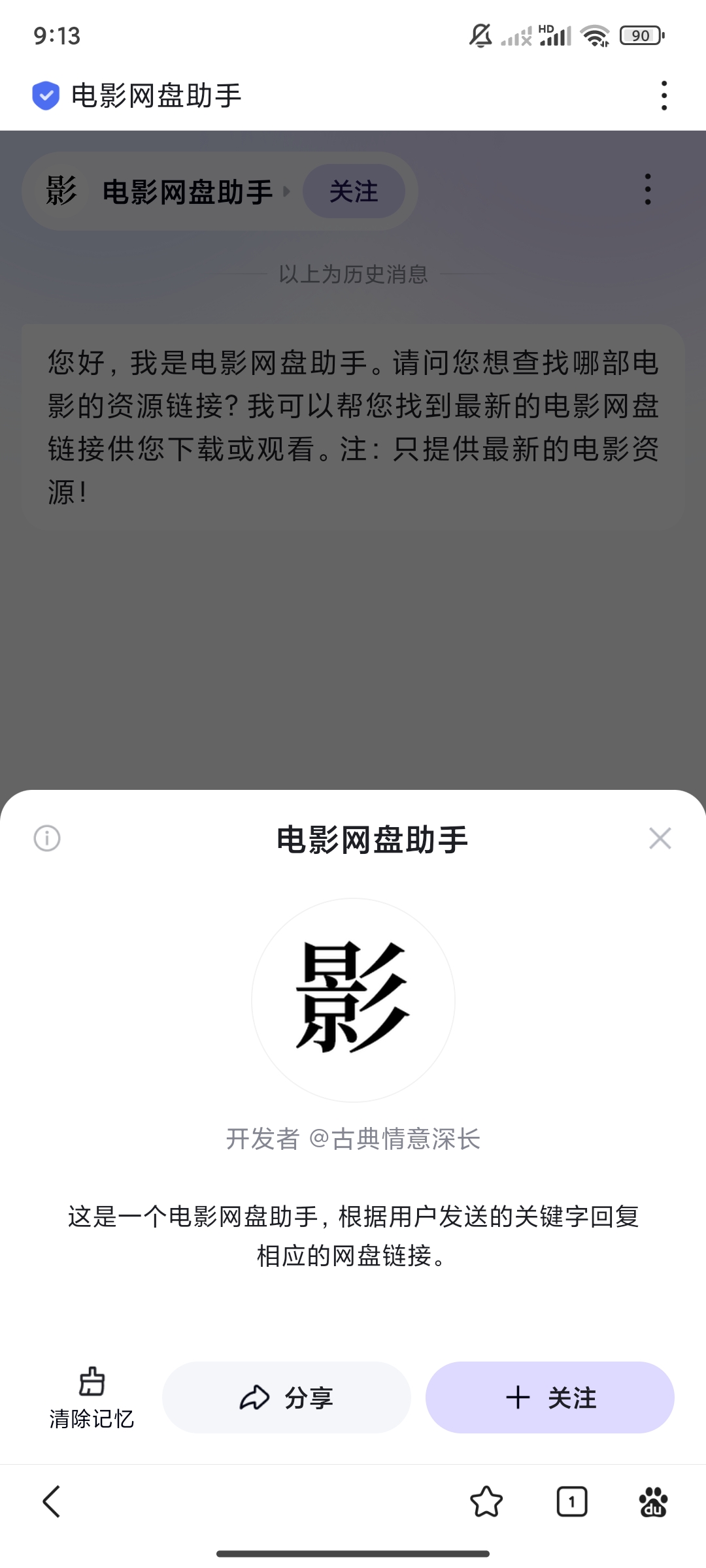
Task: Share this assistant via 分享 button
Action: (x=286, y=1397)
